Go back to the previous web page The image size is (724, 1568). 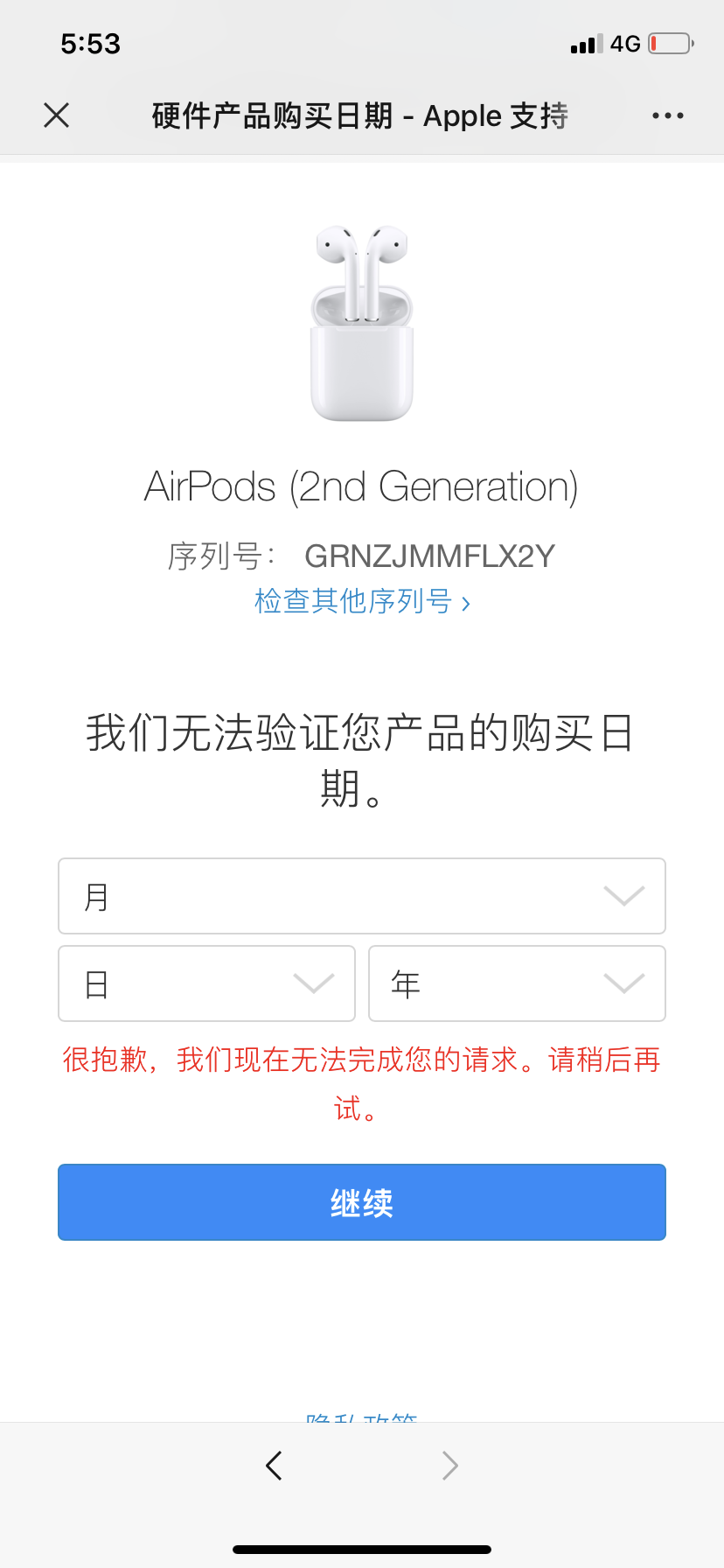click(x=274, y=1465)
